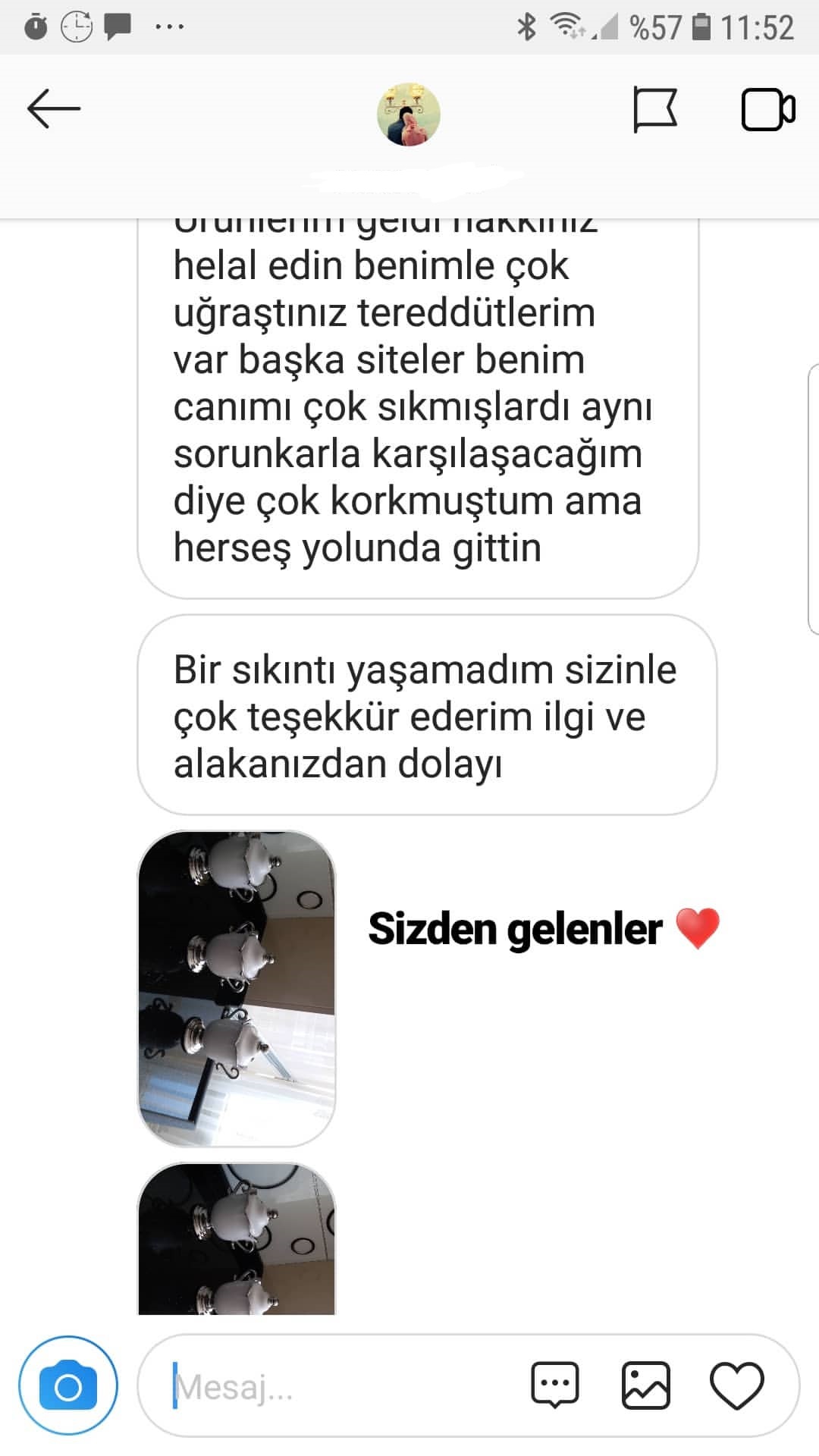Go back using the arrow icon
This screenshot has height=1456, width=819.
click(x=54, y=109)
